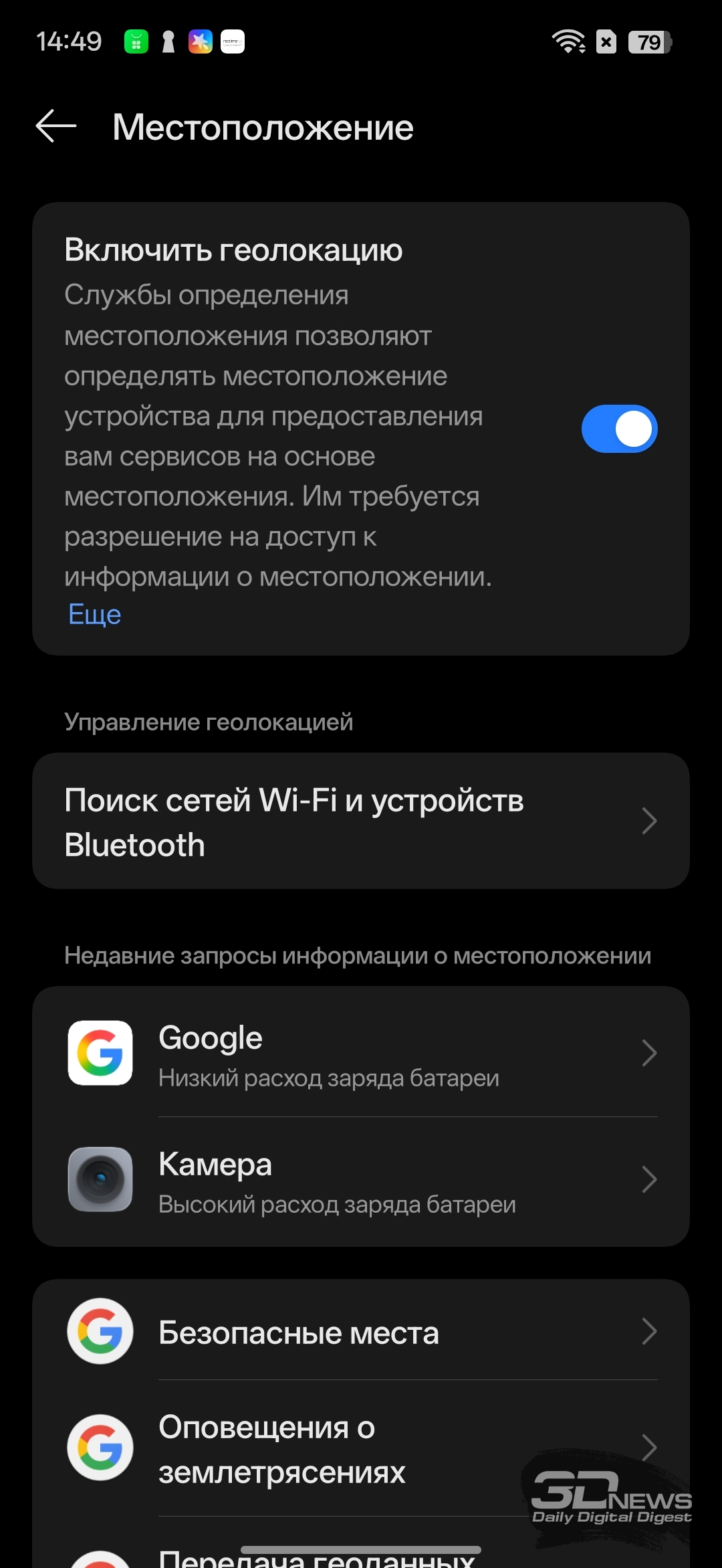Toggle the Включить геолокацию switch
This screenshot has width=722, height=1568.
pyautogui.click(x=619, y=429)
